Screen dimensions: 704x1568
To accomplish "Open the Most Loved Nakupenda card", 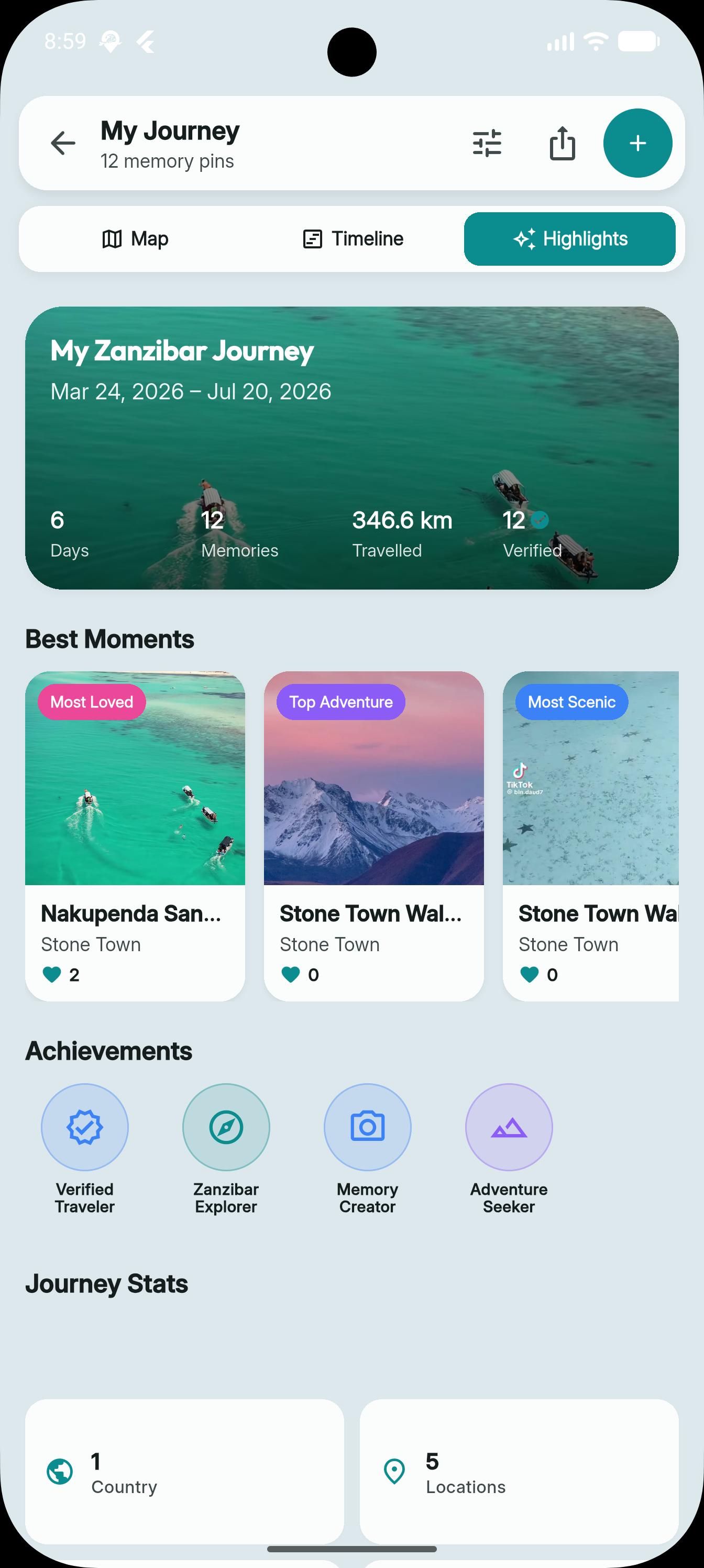I will pos(135,836).
